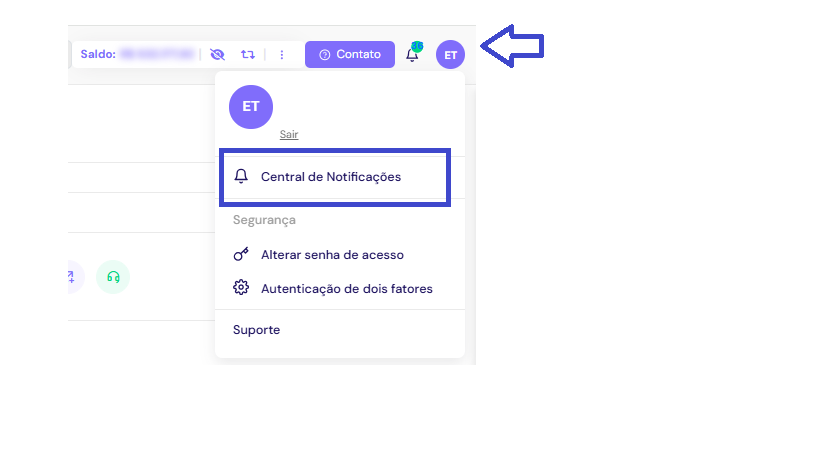Open the three-dot overflow menu
Screen dimensions: 819x460
282,54
